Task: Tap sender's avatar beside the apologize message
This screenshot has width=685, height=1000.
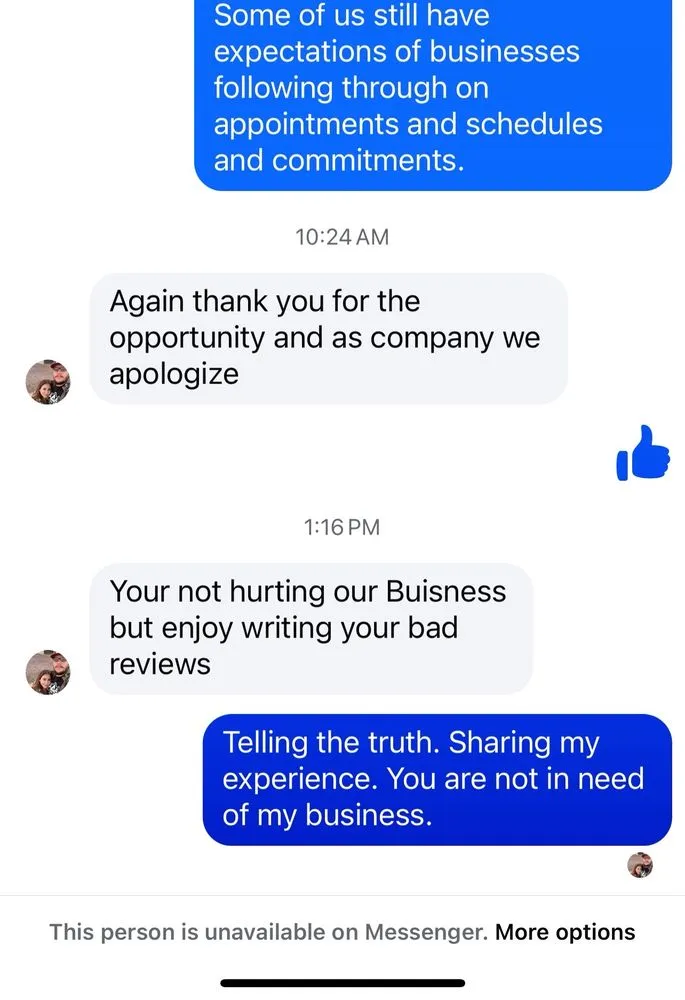Action: pos(48,382)
